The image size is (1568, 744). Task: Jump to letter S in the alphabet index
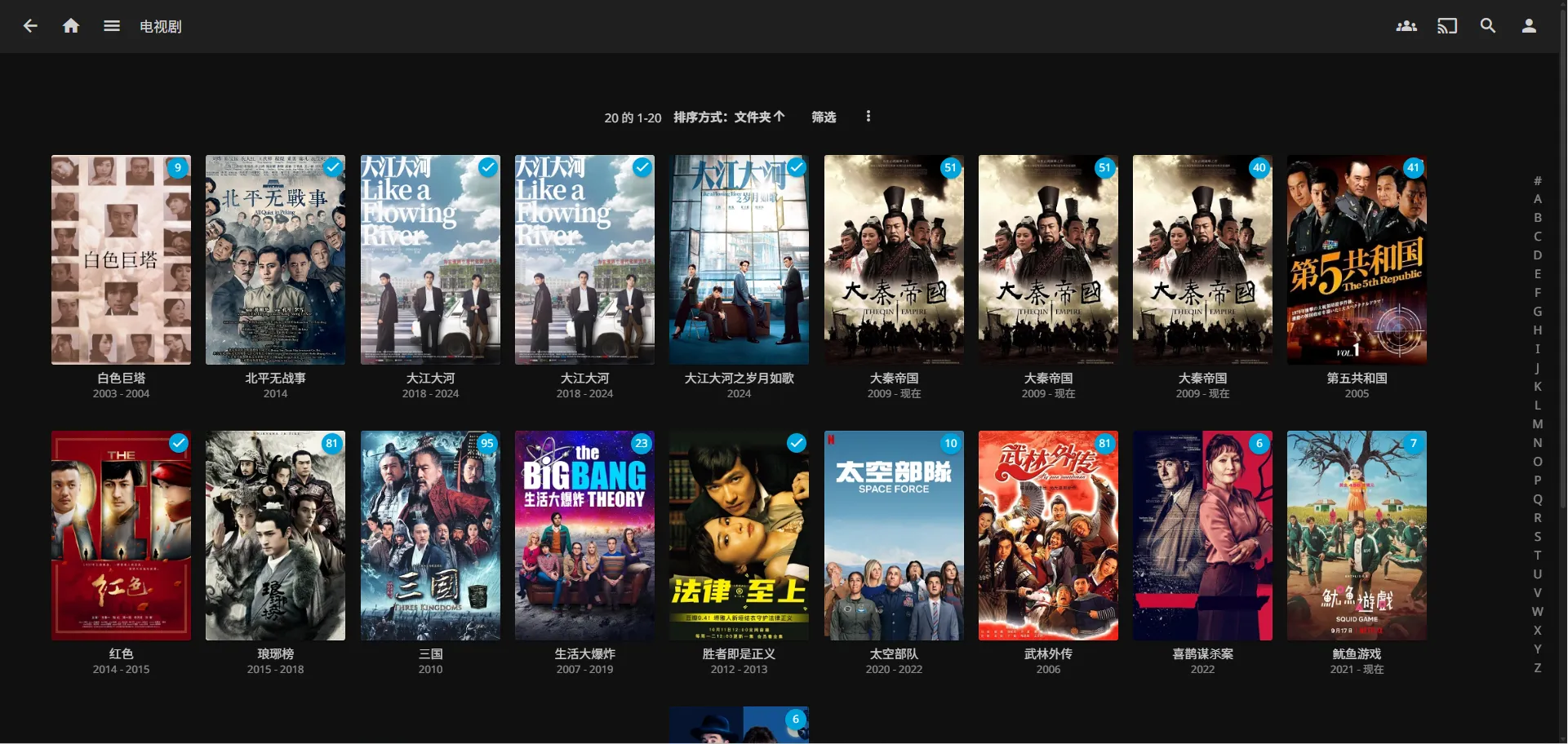point(1537,537)
